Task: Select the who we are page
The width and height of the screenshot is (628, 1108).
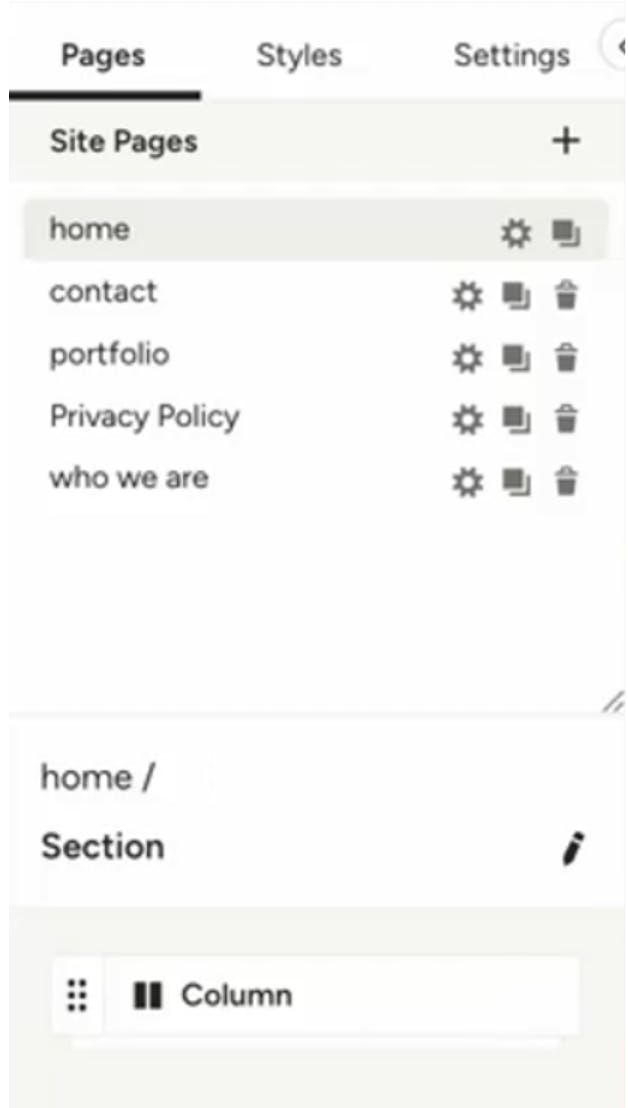Action: pos(129,478)
